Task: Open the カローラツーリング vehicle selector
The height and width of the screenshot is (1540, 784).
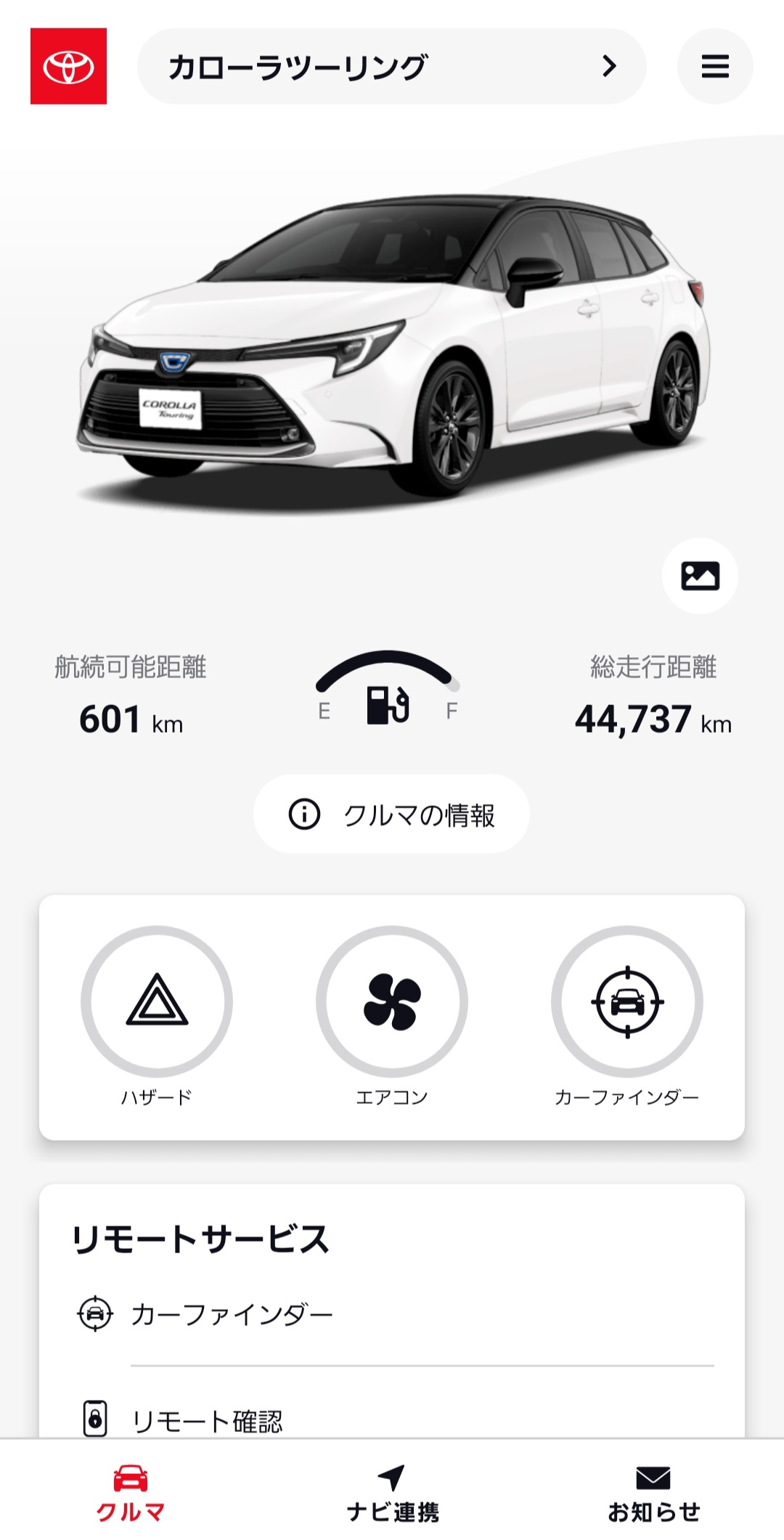Action: [391, 66]
